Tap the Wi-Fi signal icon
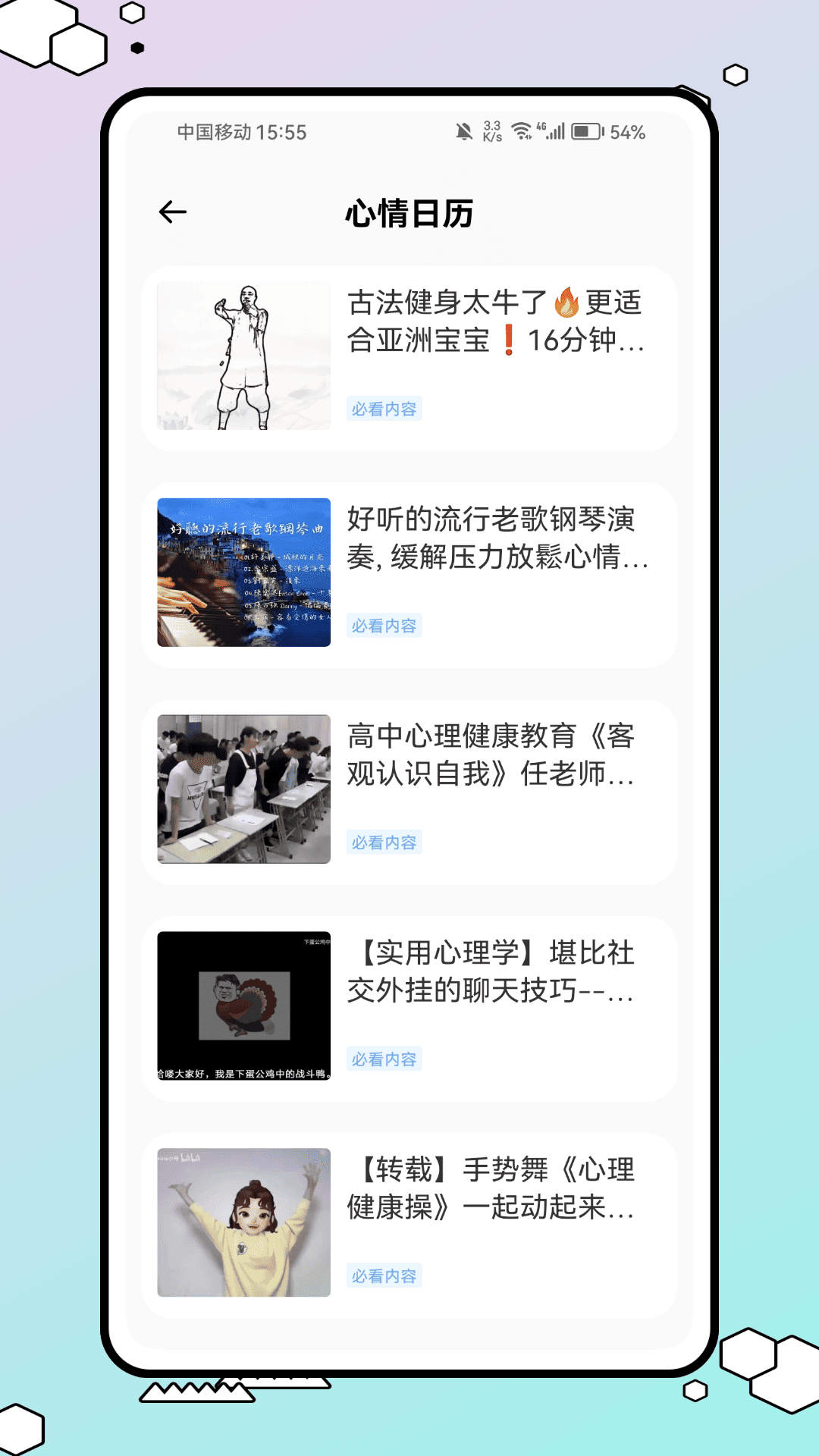The width and height of the screenshot is (819, 1456). click(520, 132)
